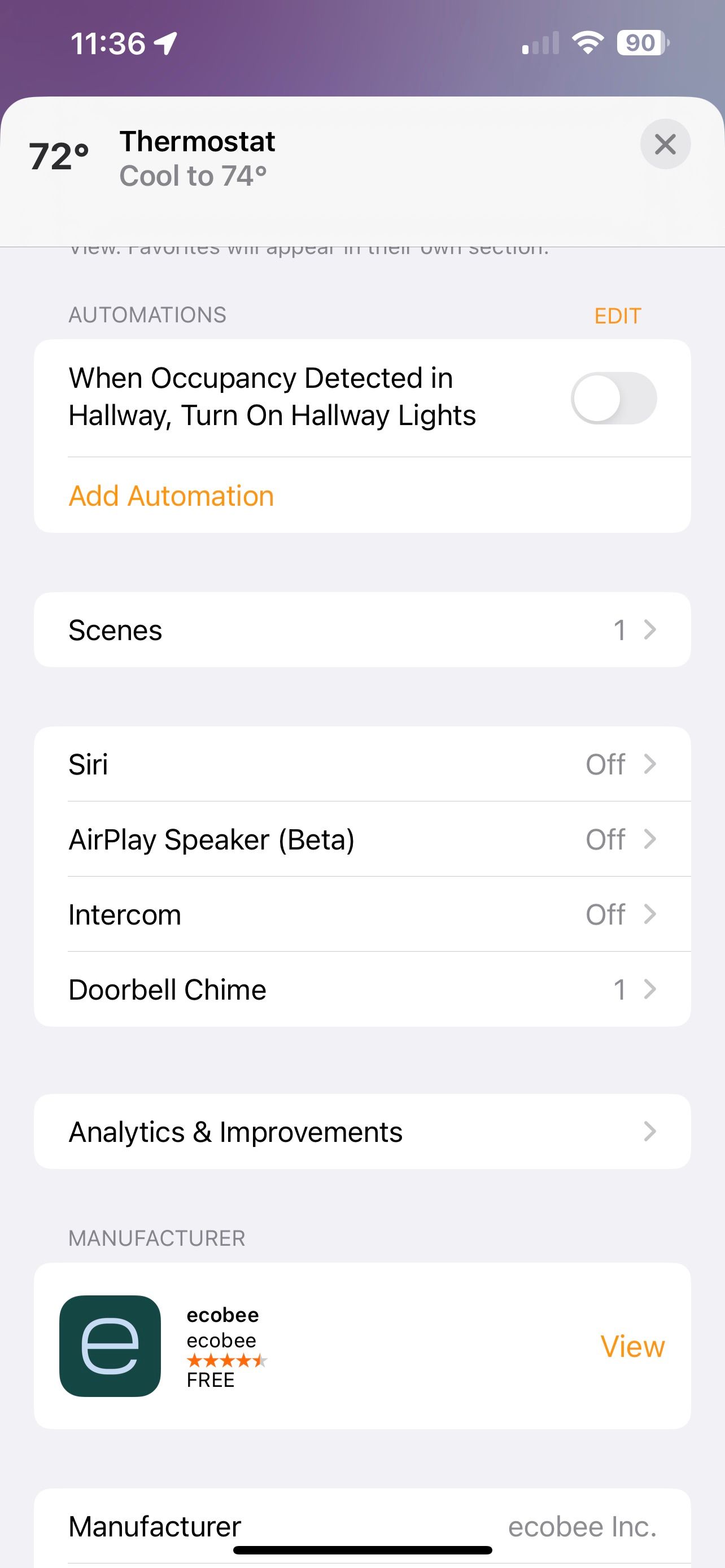Open the Scenes row
This screenshot has height=1568, width=725.
362,630
